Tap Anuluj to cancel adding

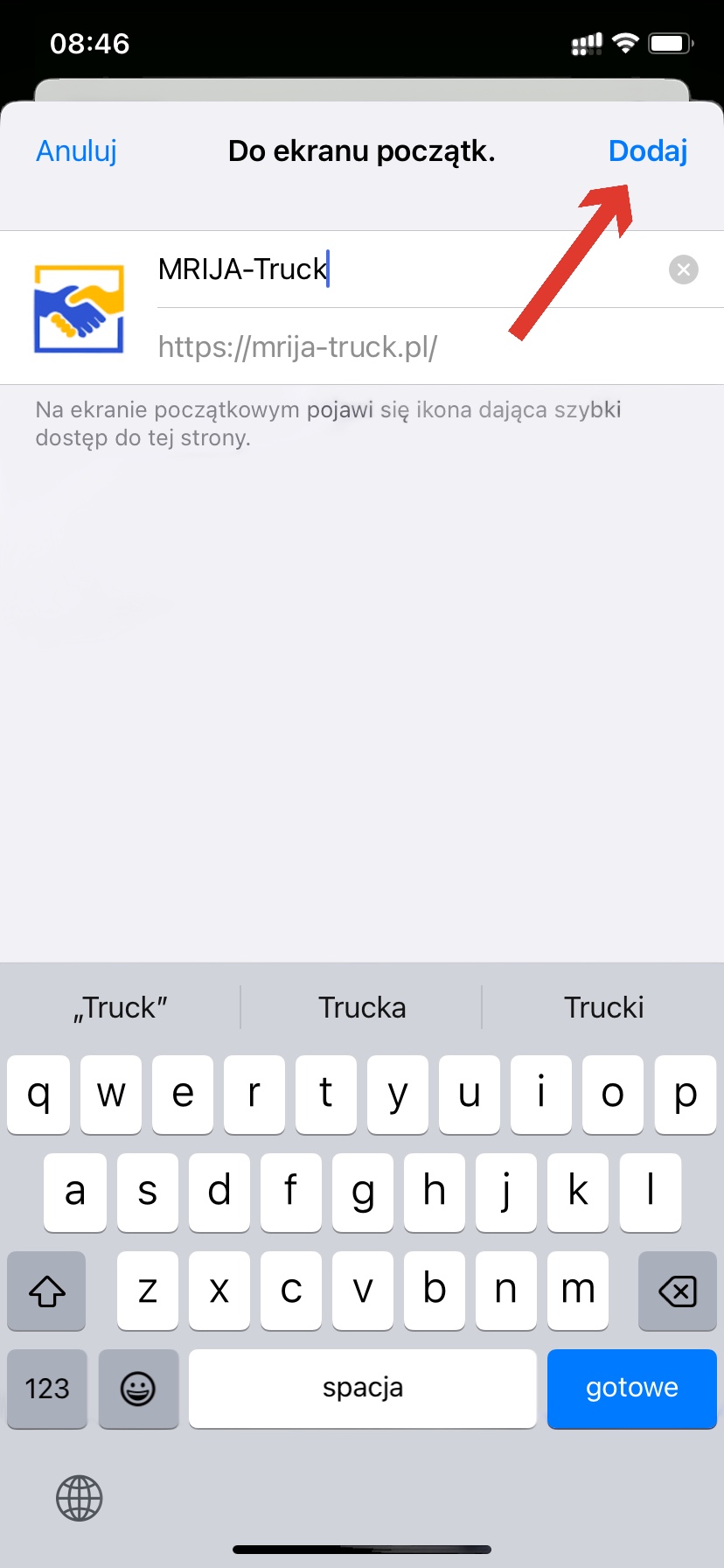pyautogui.click(x=76, y=150)
